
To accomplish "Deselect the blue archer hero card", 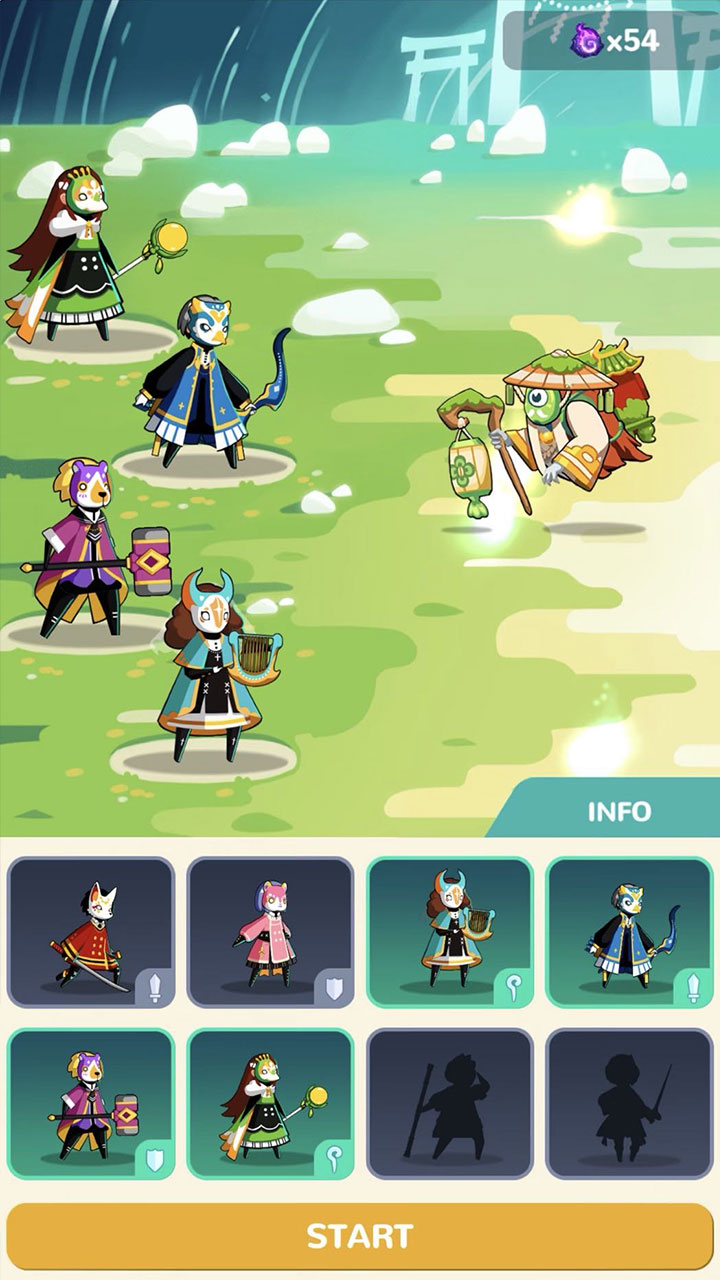I will (x=630, y=932).
